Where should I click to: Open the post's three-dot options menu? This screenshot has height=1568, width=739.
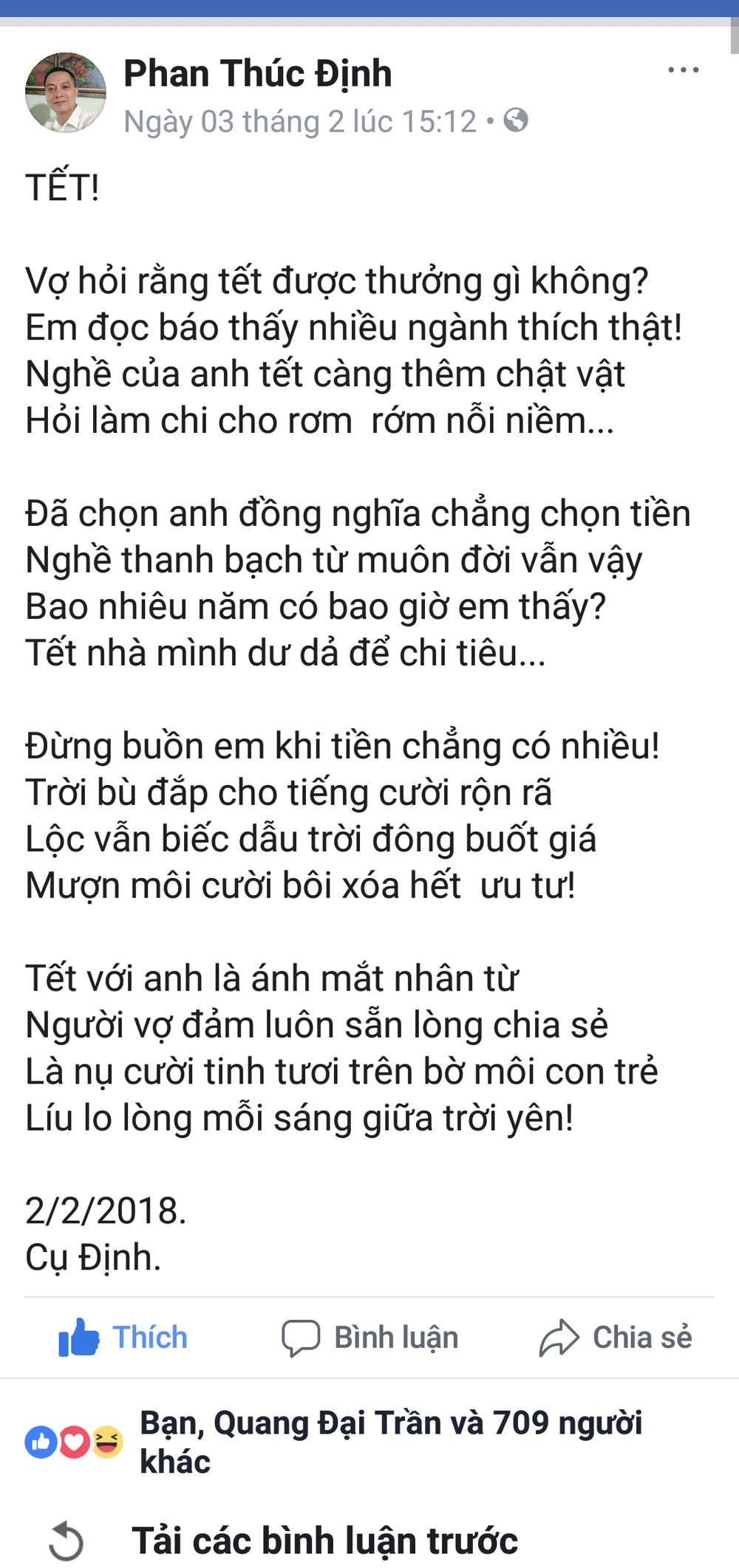tap(683, 70)
